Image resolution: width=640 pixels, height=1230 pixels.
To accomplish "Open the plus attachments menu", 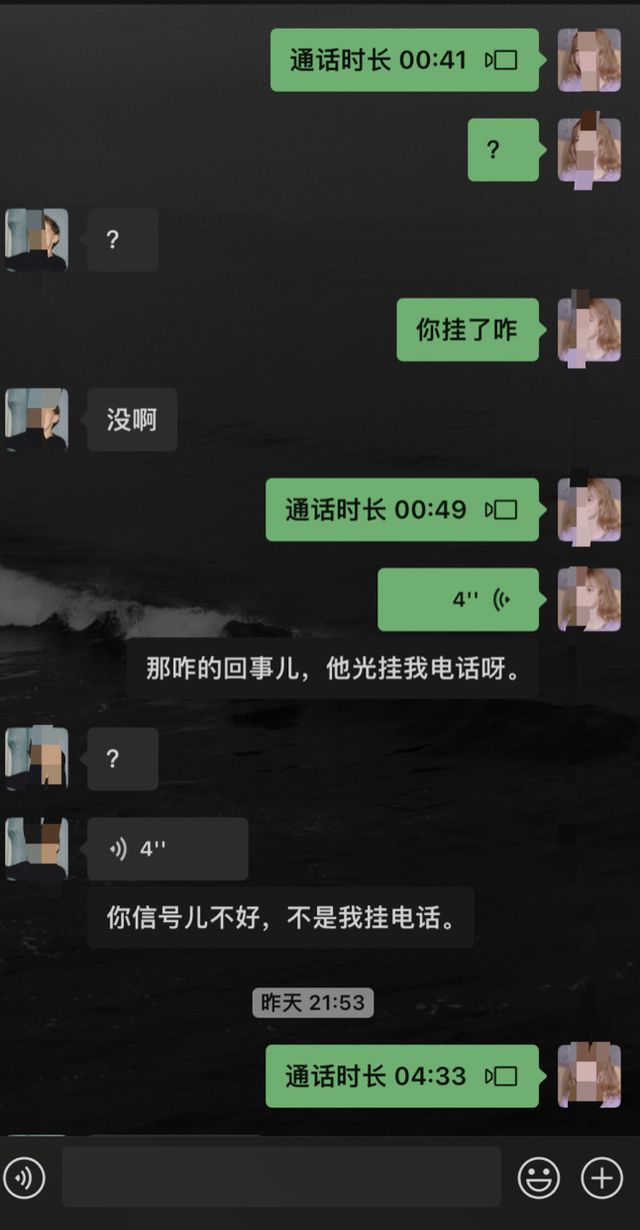I will (x=601, y=1179).
